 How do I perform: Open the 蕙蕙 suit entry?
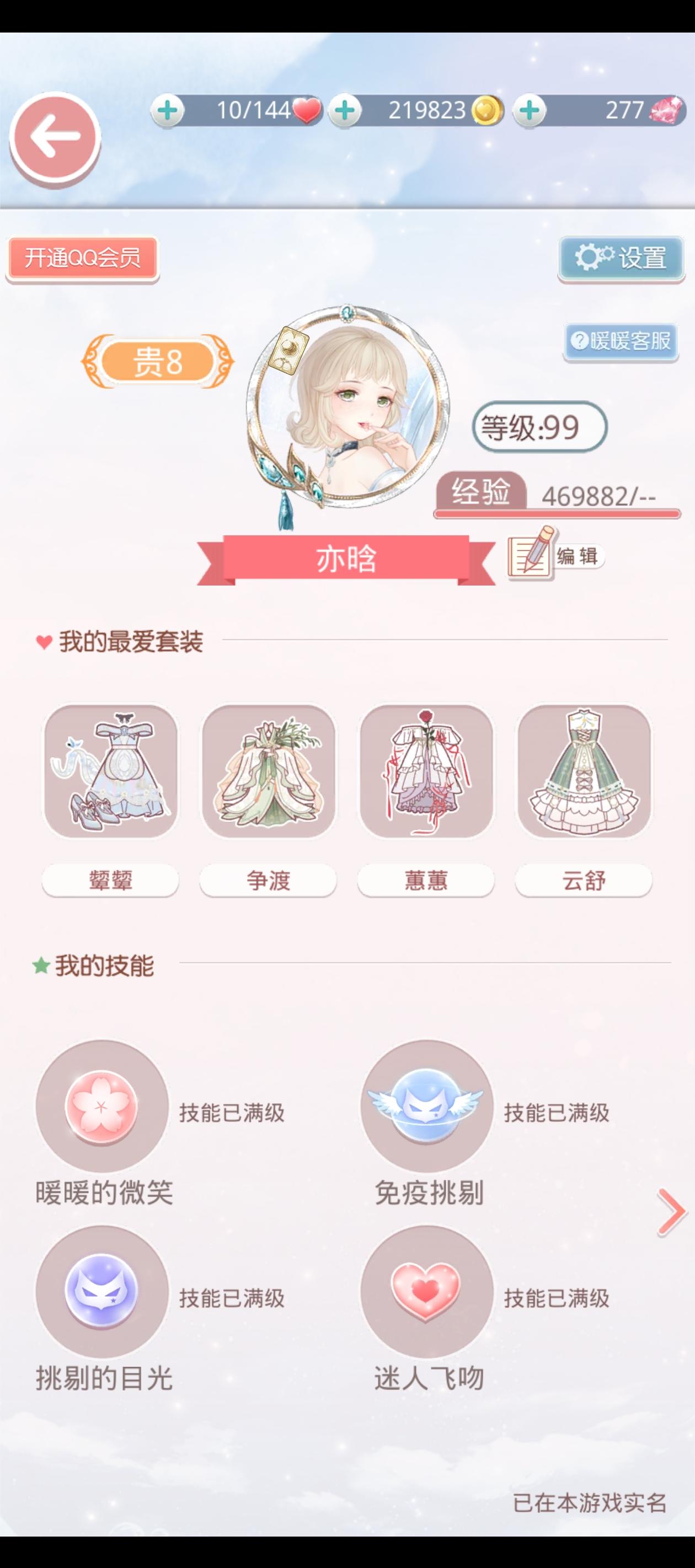click(426, 772)
